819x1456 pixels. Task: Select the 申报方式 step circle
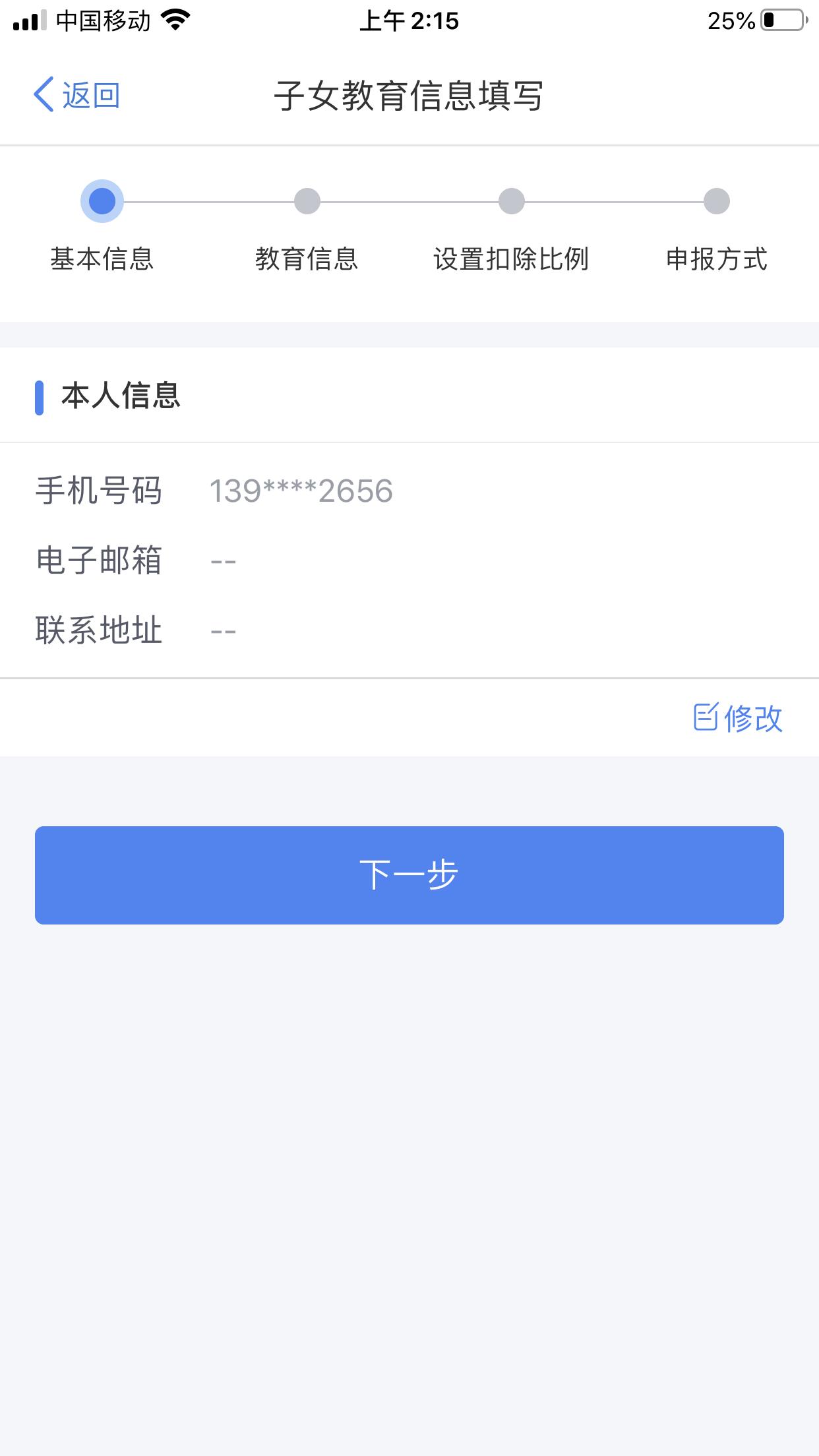(716, 201)
